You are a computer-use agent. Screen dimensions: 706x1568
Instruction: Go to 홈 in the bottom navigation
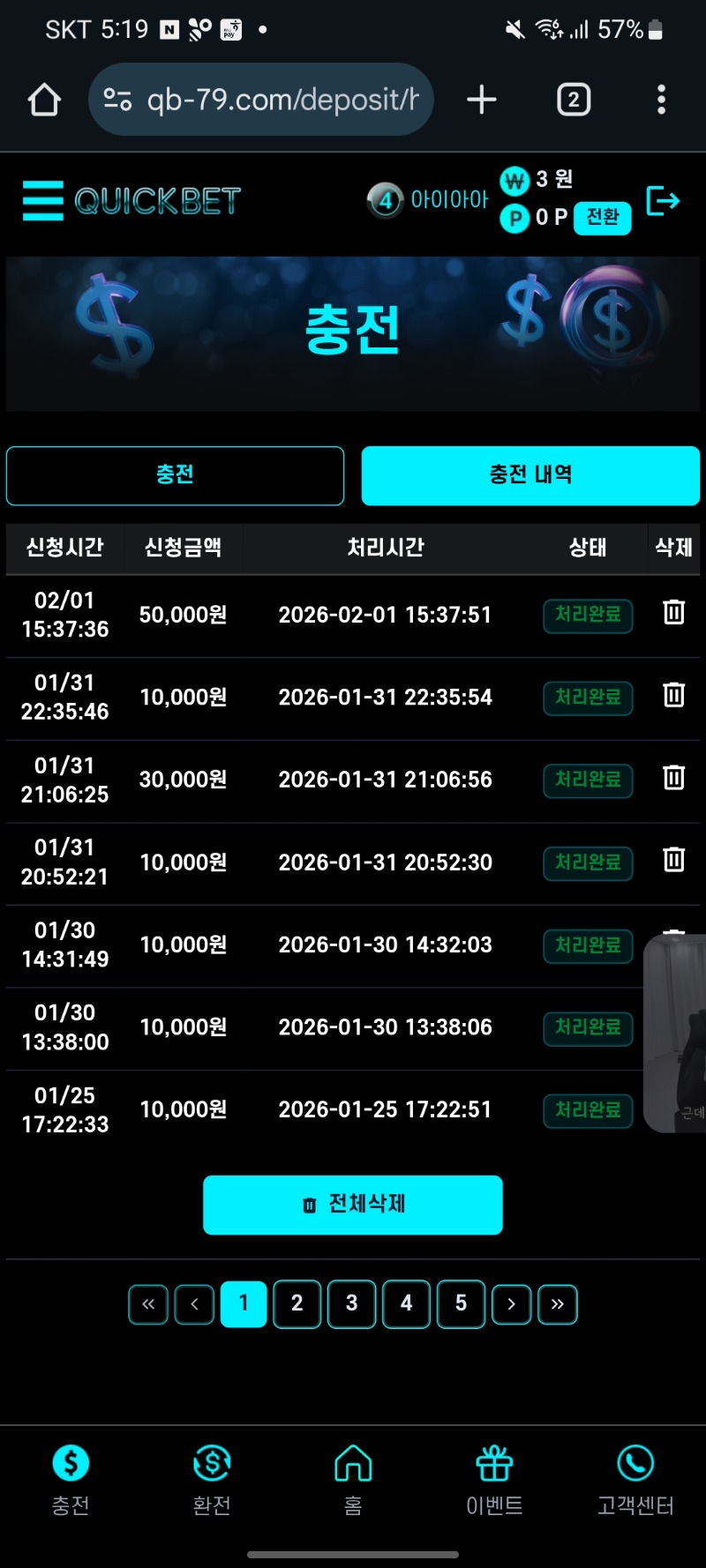[x=353, y=1479]
